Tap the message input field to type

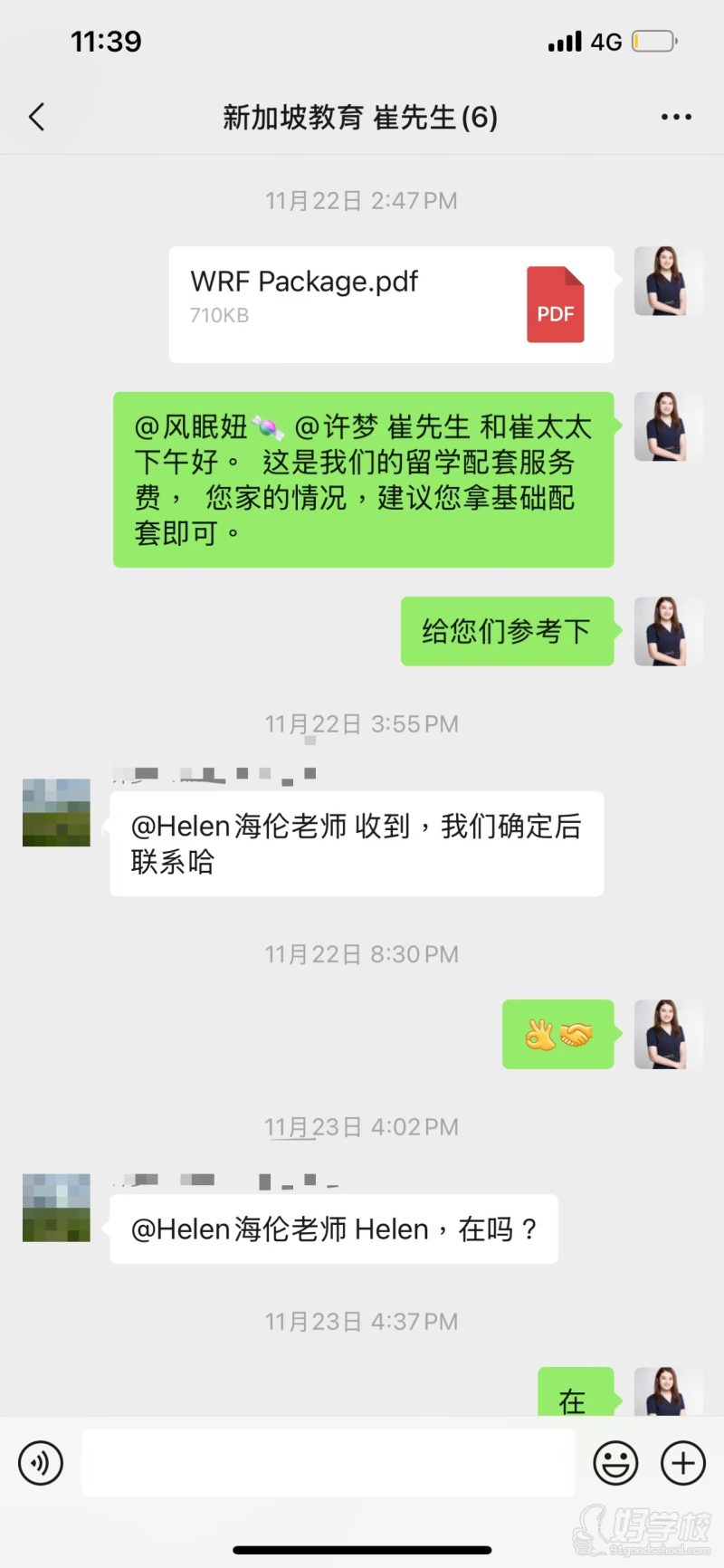[326, 1462]
